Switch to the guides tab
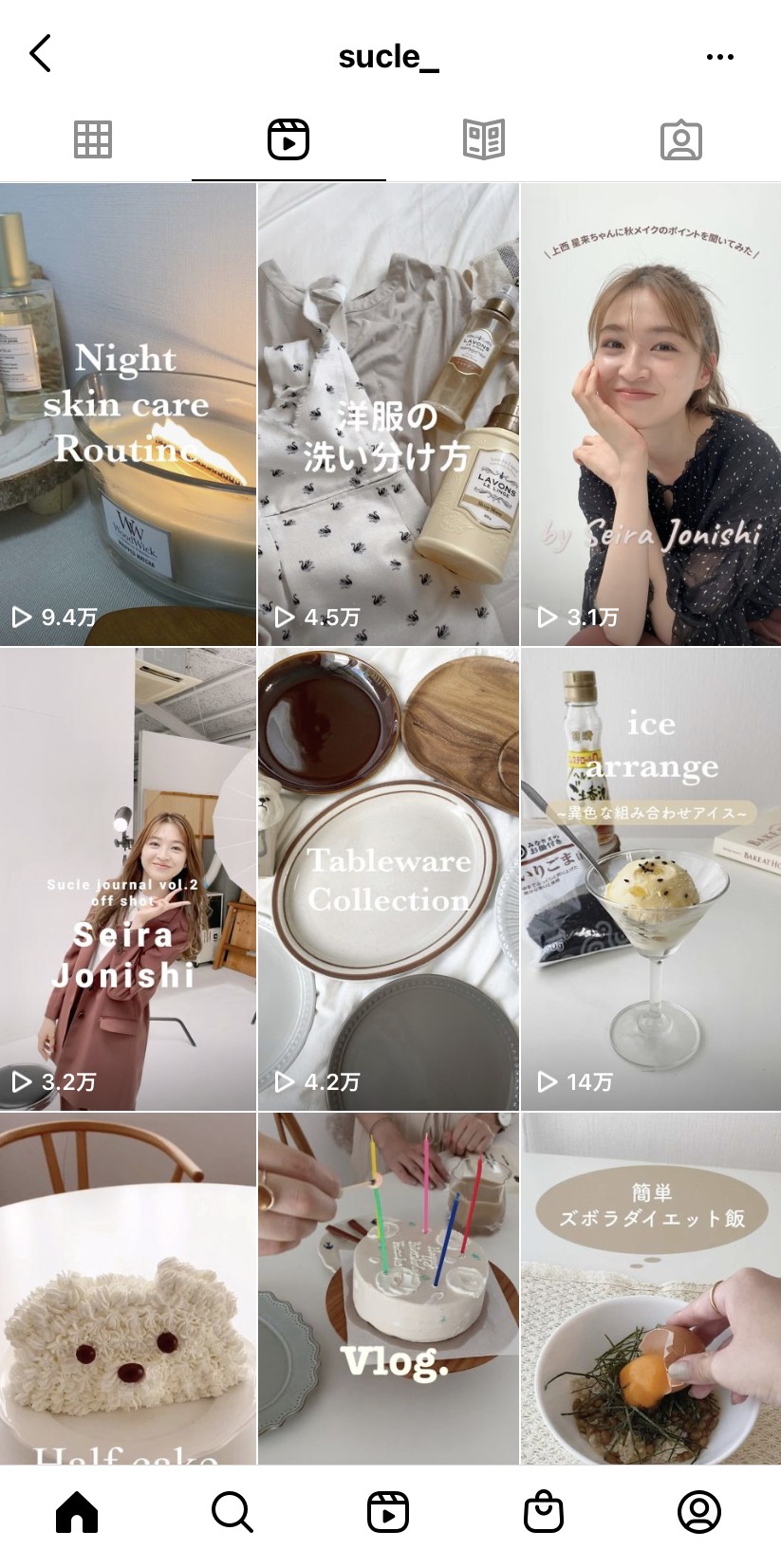Viewport: 781px width, 1568px height. click(483, 140)
